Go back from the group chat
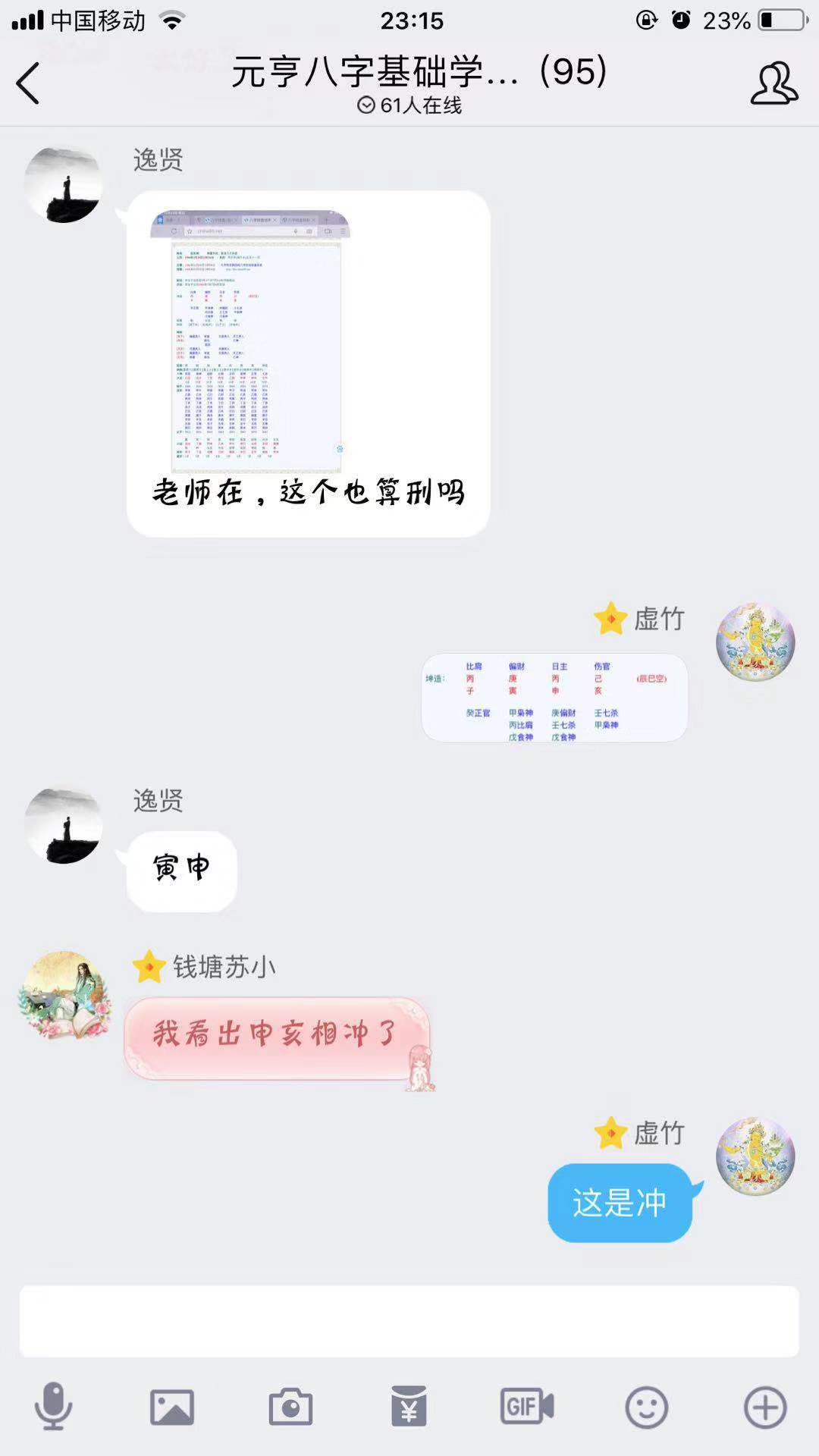 [x=29, y=83]
